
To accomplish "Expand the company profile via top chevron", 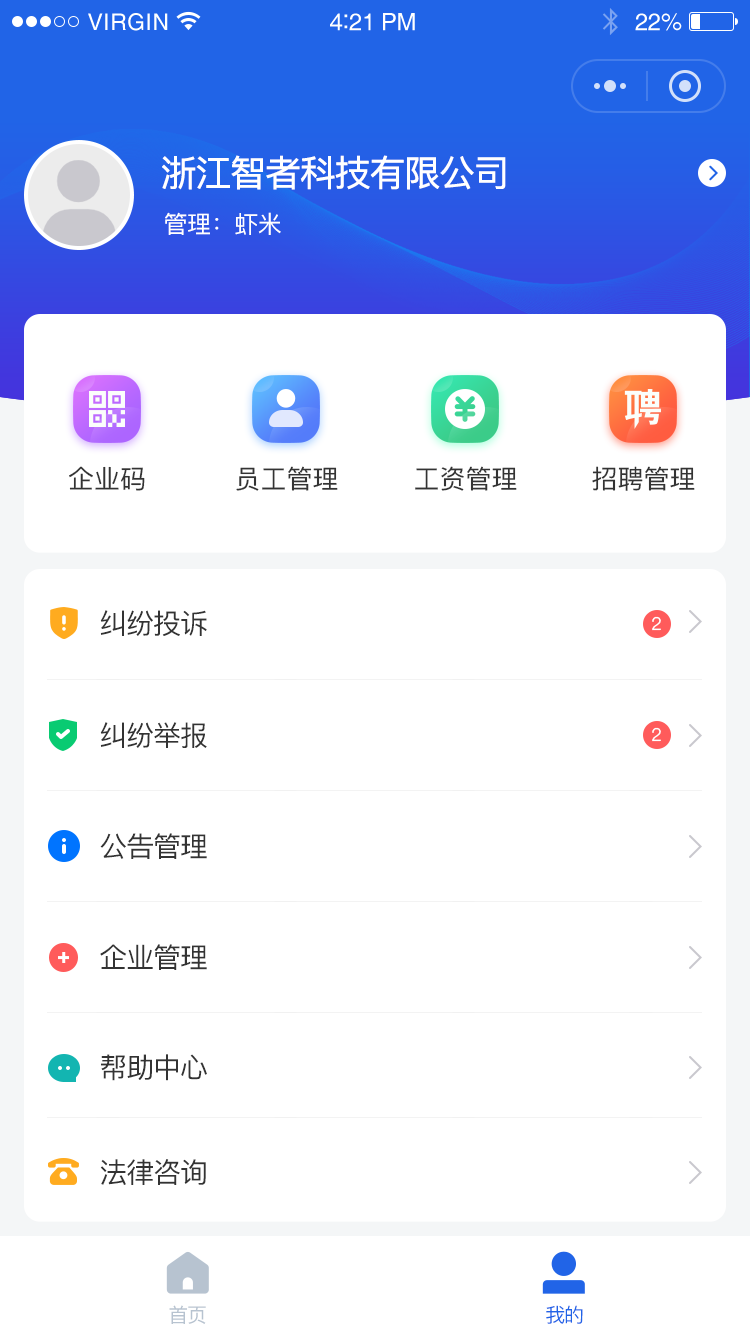I will point(711,173).
